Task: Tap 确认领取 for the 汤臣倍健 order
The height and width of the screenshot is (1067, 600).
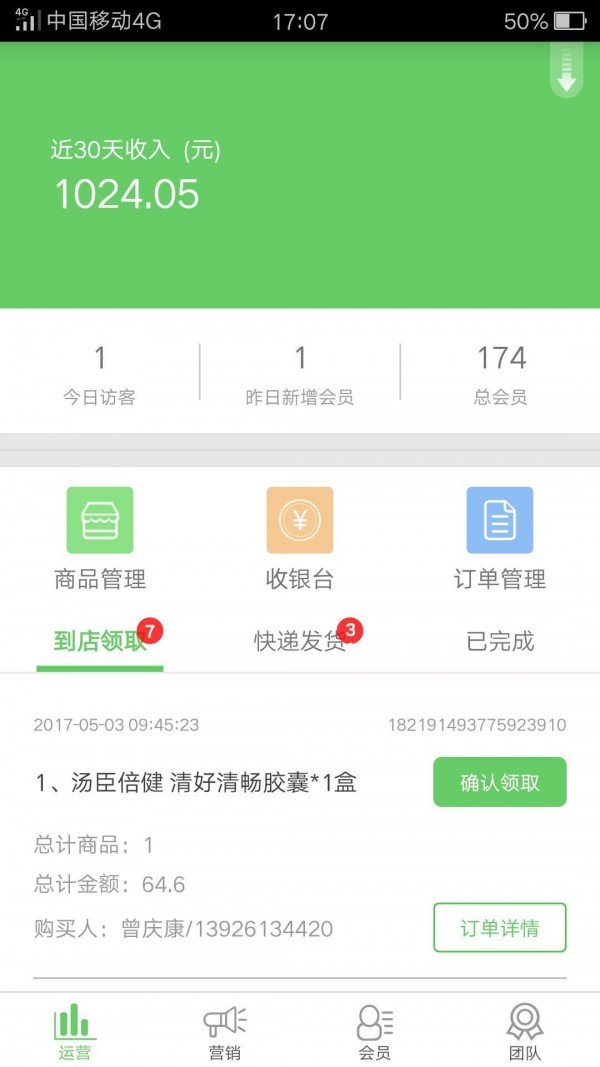Action: pyautogui.click(x=500, y=782)
